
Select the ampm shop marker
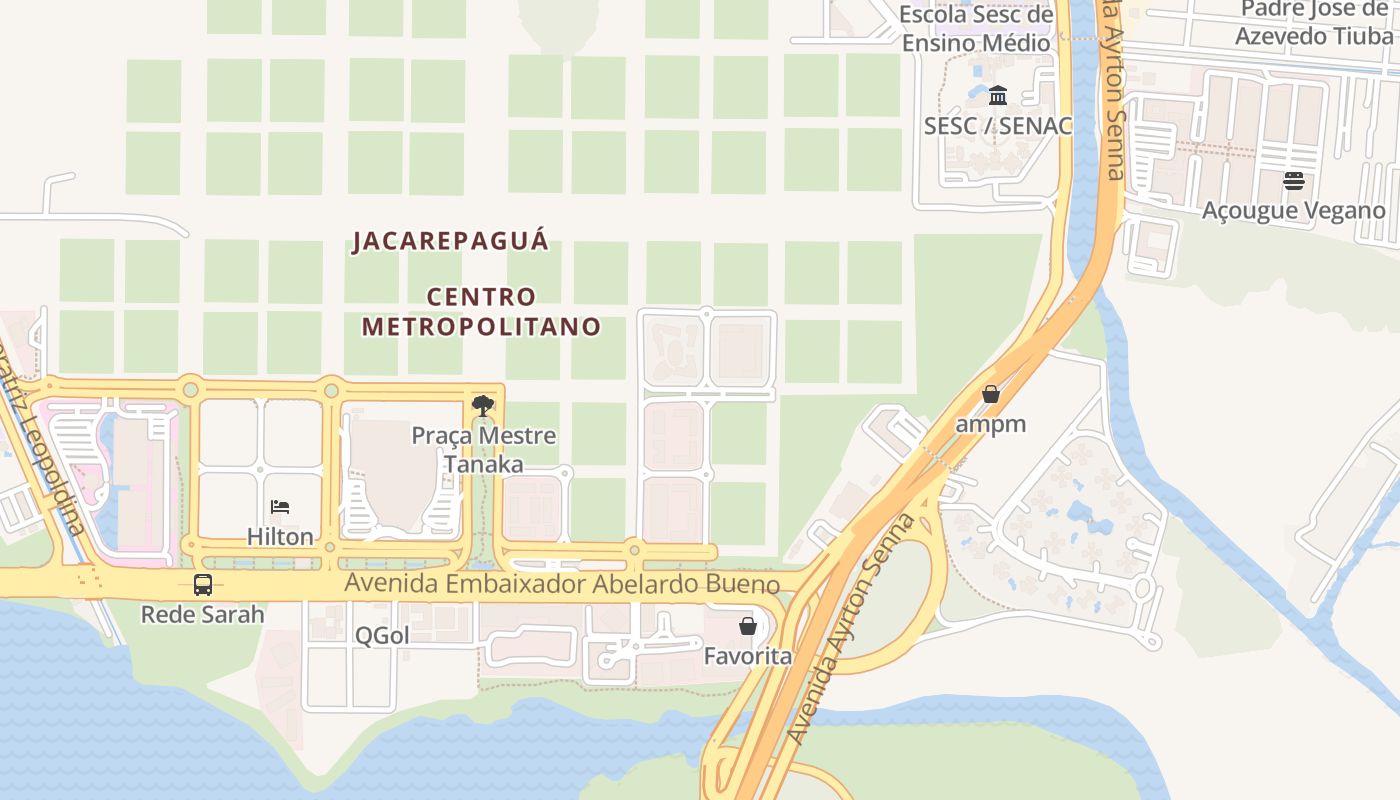coord(991,394)
